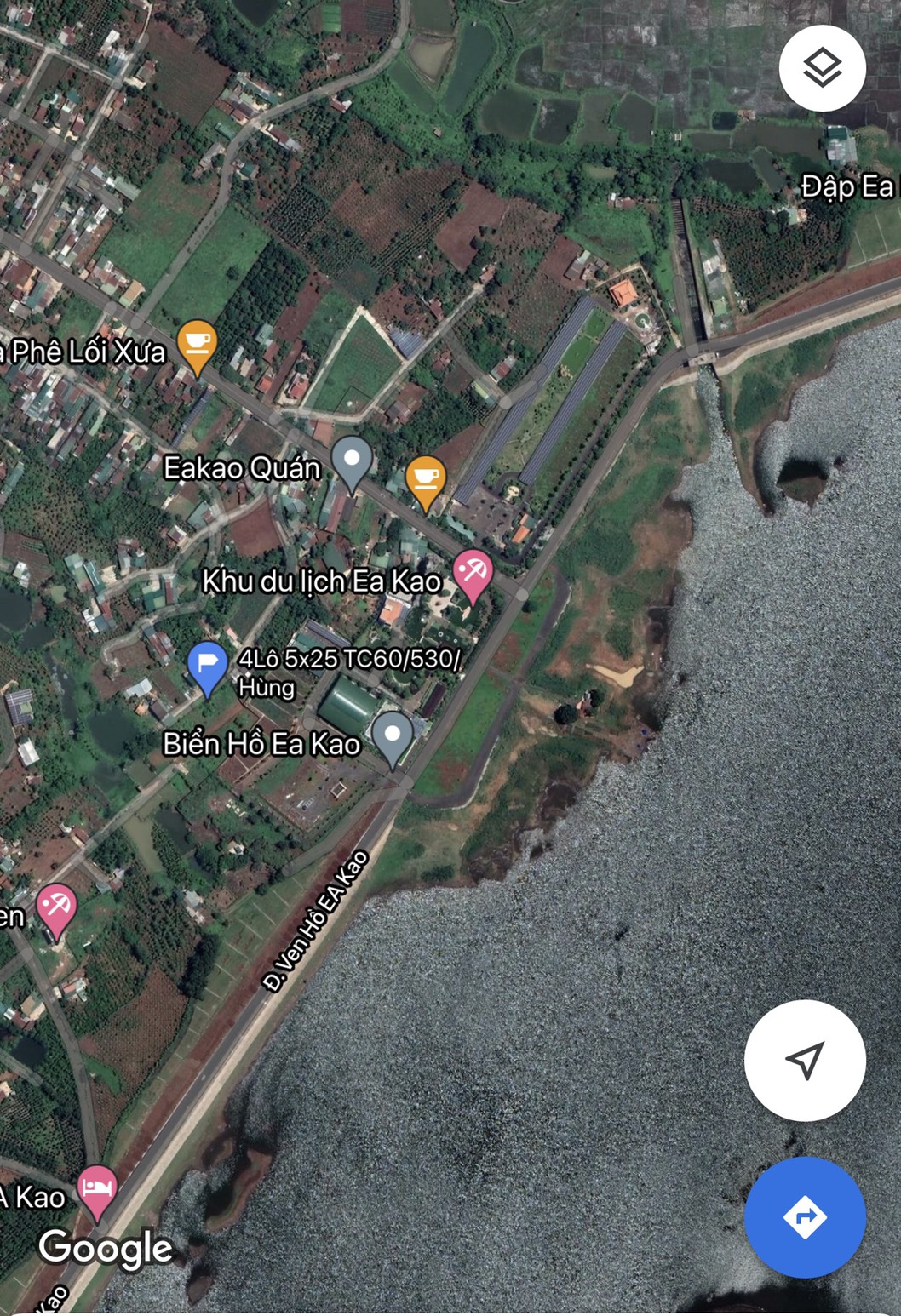The image size is (901, 1316).
Task: Open the pink hotel bed pin
Action: point(97,1189)
